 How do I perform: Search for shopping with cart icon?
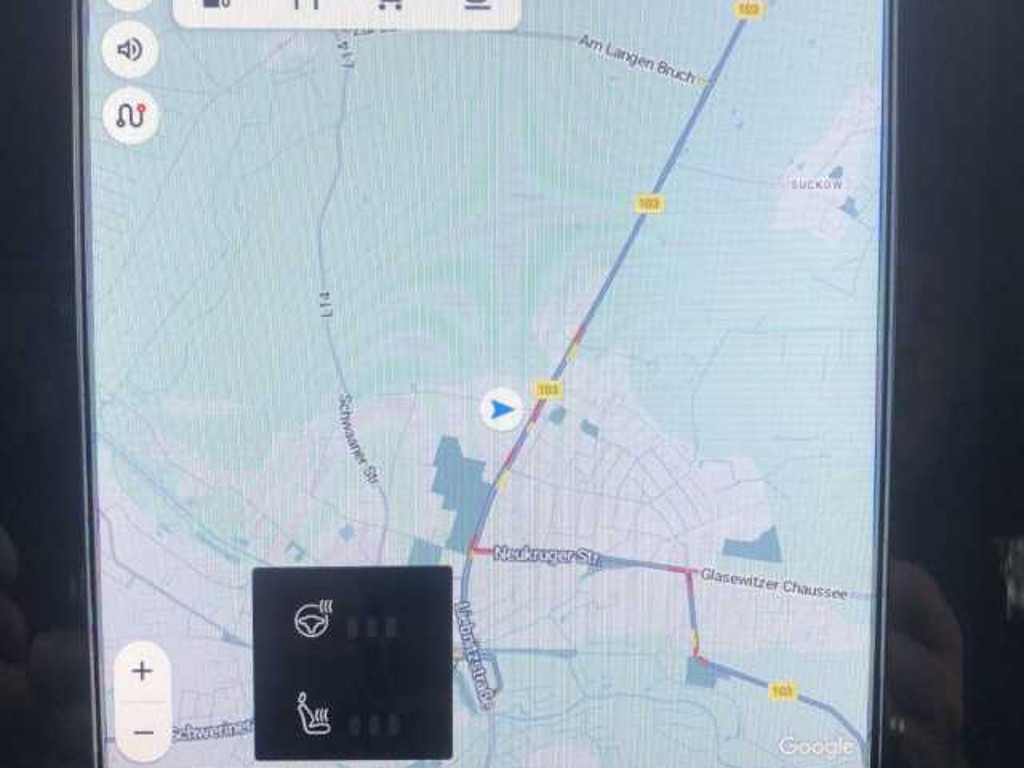[x=391, y=5]
